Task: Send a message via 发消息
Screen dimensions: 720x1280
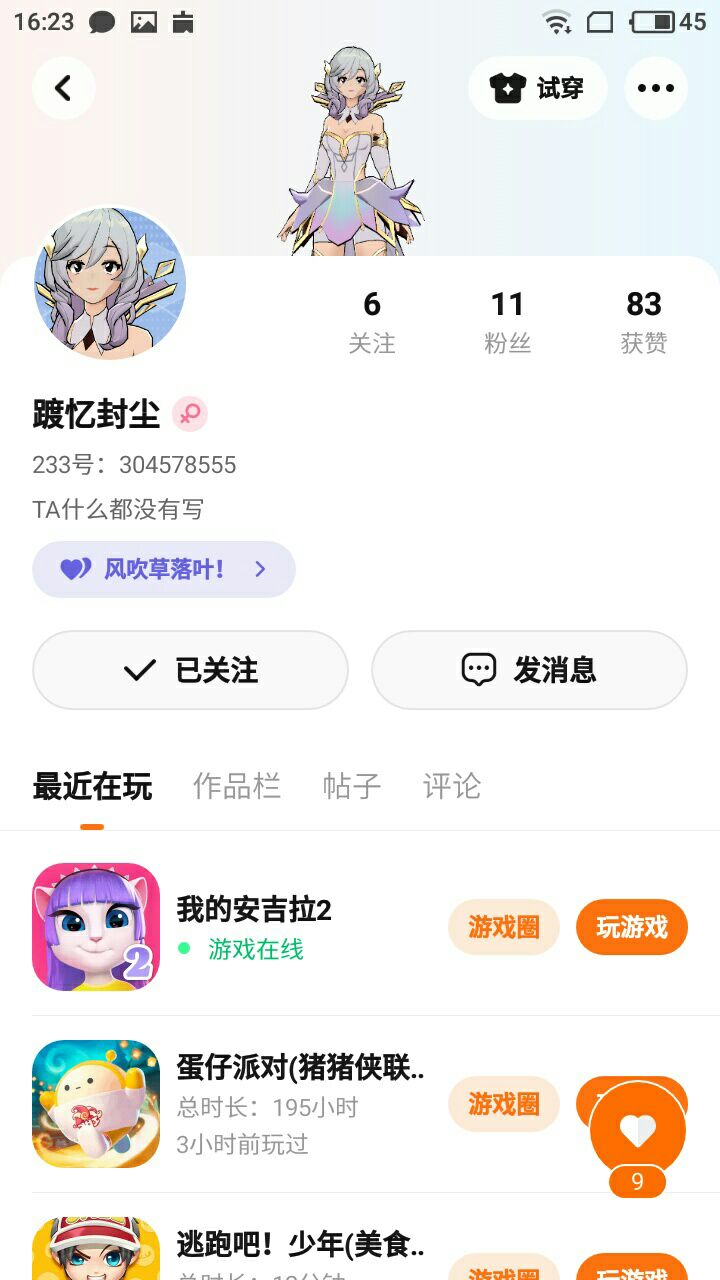Action: pos(529,670)
